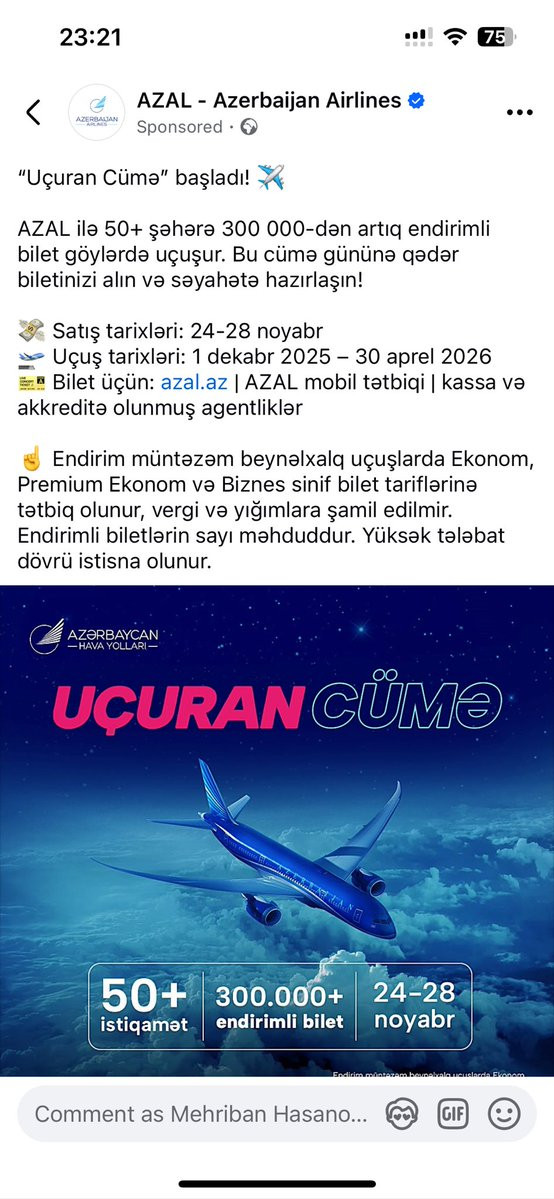Go back using the back arrow

33,112
